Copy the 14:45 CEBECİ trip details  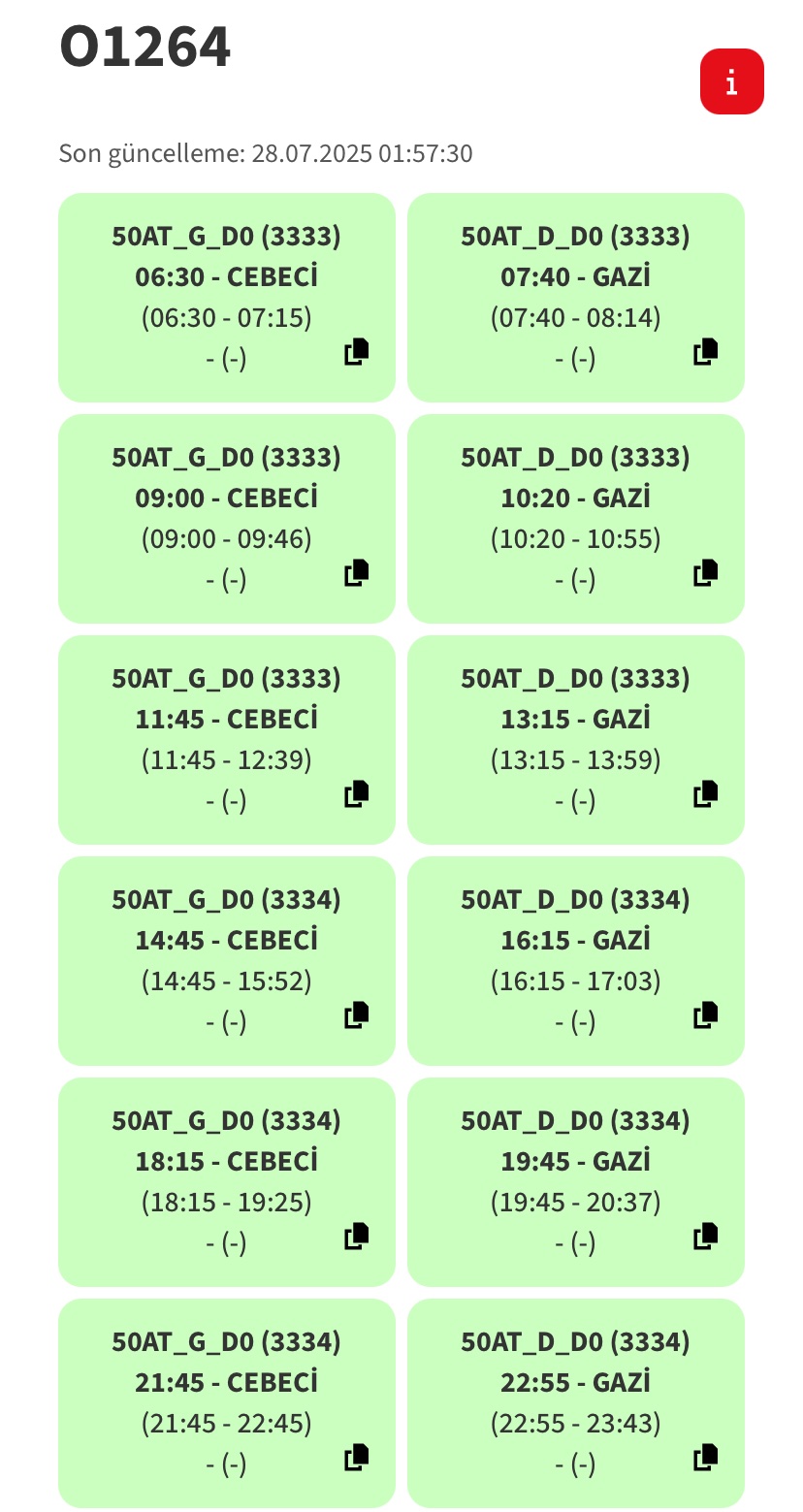point(357,1015)
